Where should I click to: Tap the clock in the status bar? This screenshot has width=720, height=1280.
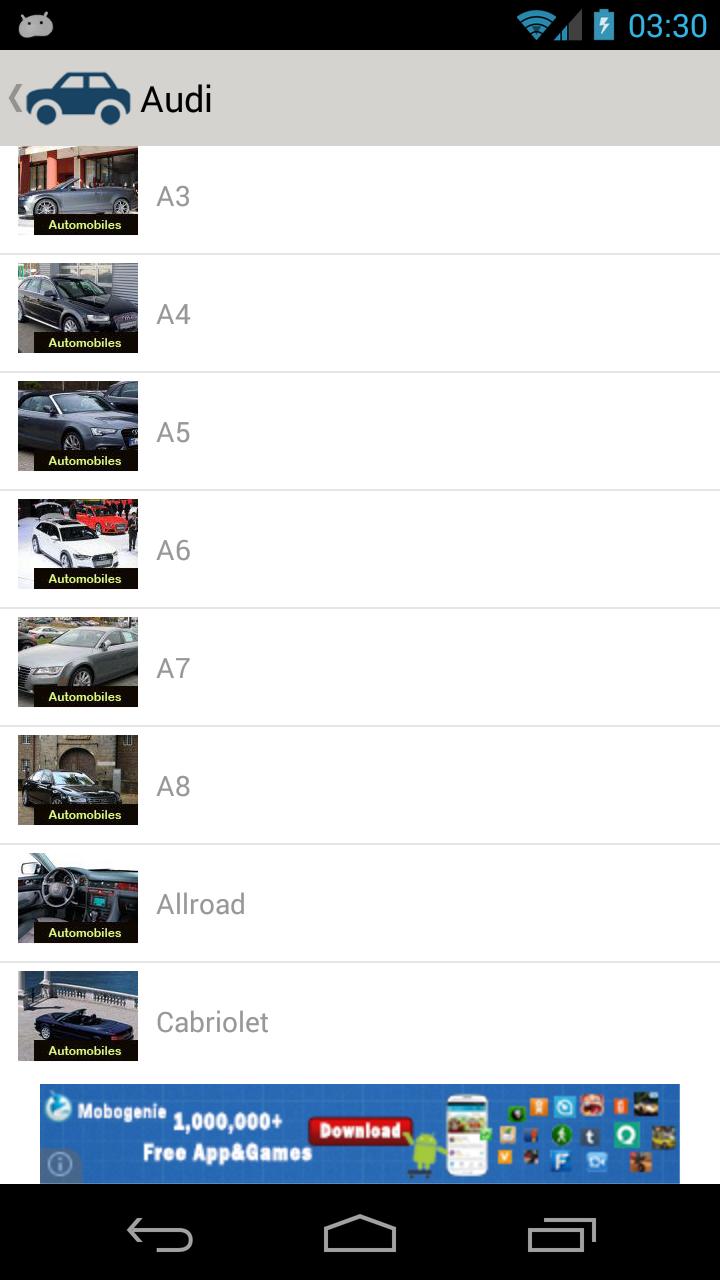pos(668,26)
